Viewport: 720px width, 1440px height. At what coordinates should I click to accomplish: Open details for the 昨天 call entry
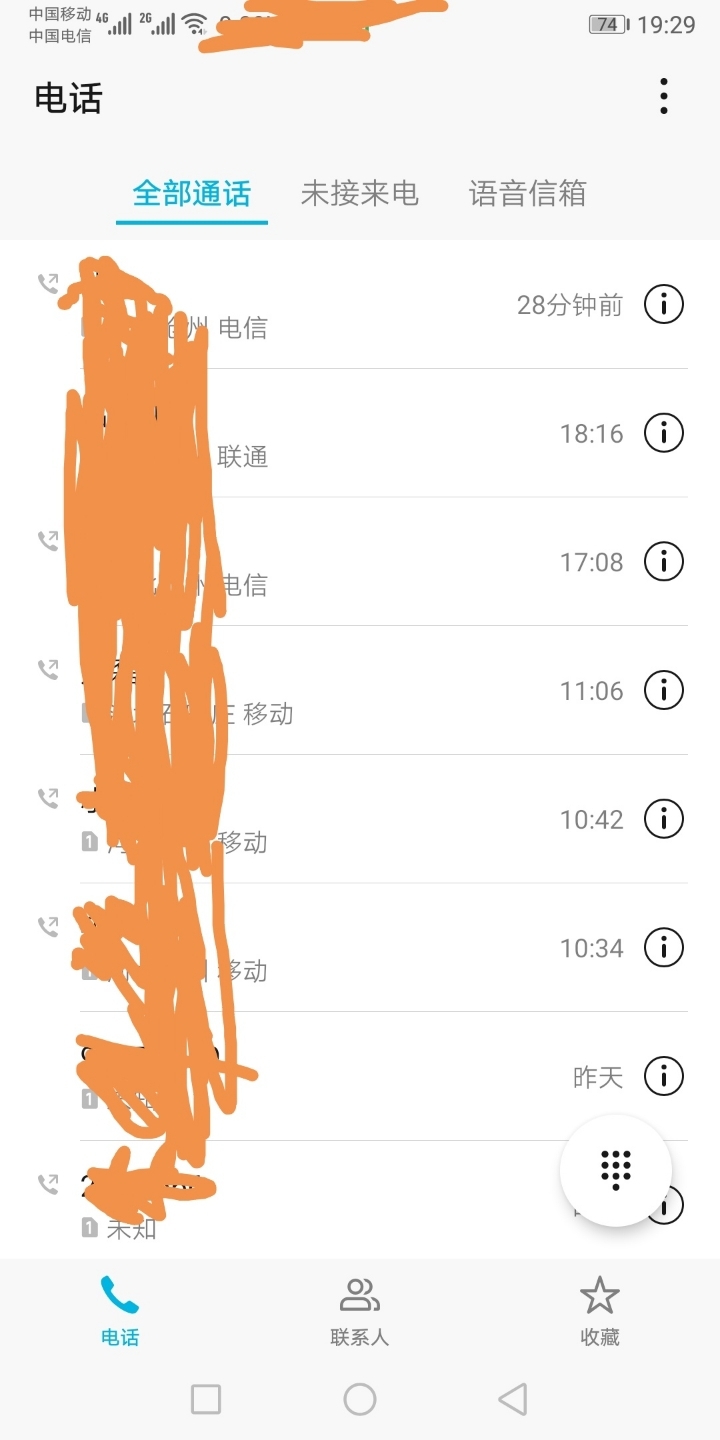(x=662, y=1076)
